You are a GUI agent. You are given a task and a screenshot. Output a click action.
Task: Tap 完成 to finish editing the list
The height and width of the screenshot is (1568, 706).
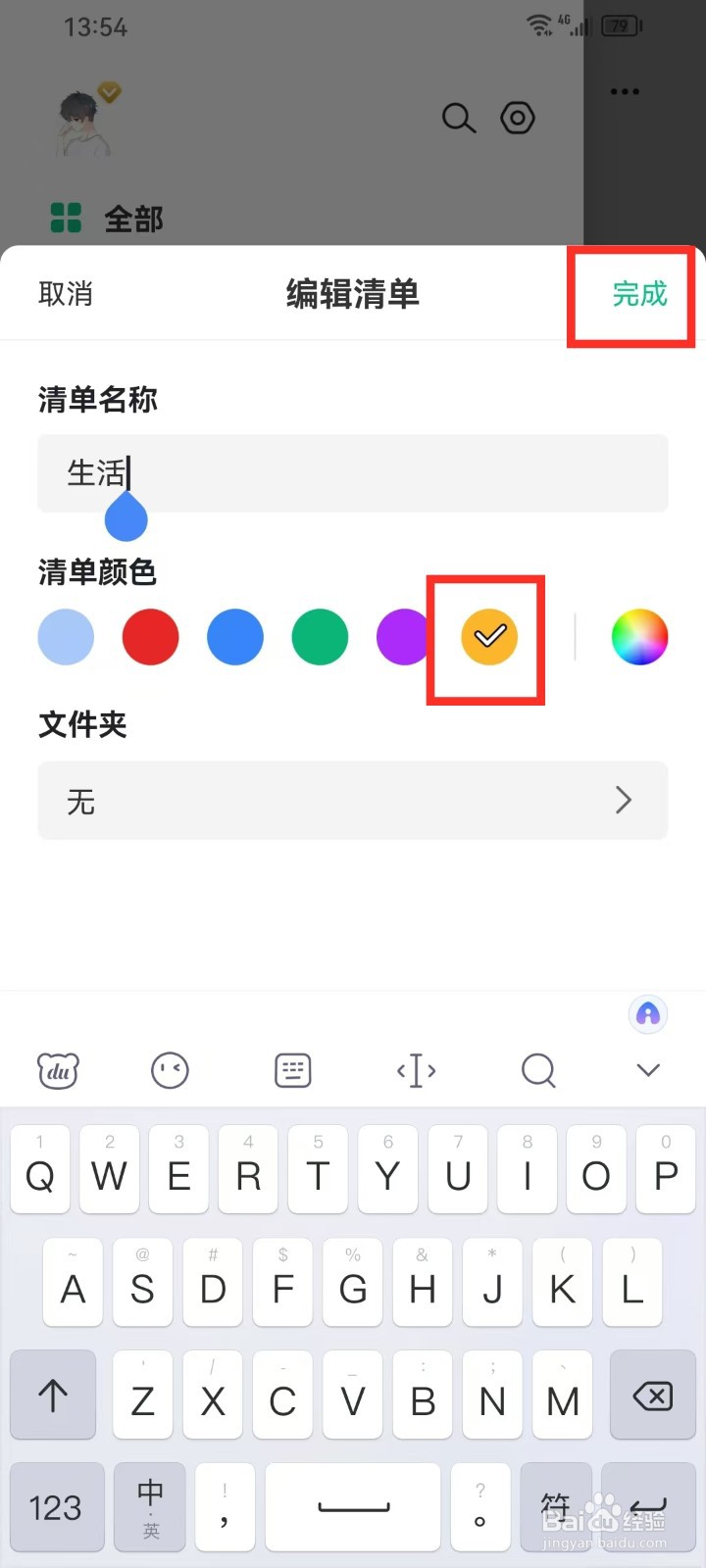click(x=638, y=295)
